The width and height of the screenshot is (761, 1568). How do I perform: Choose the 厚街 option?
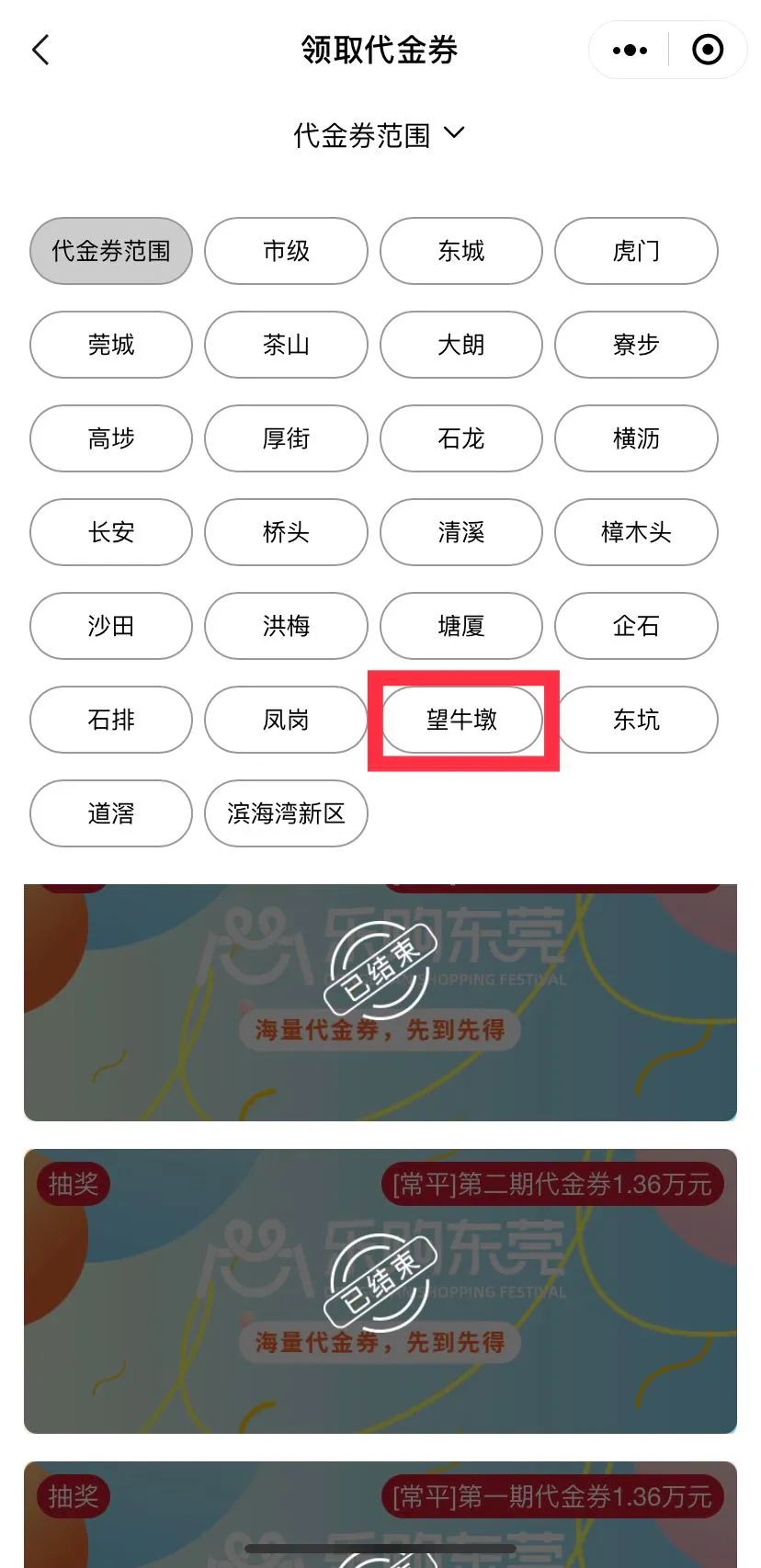coord(286,438)
